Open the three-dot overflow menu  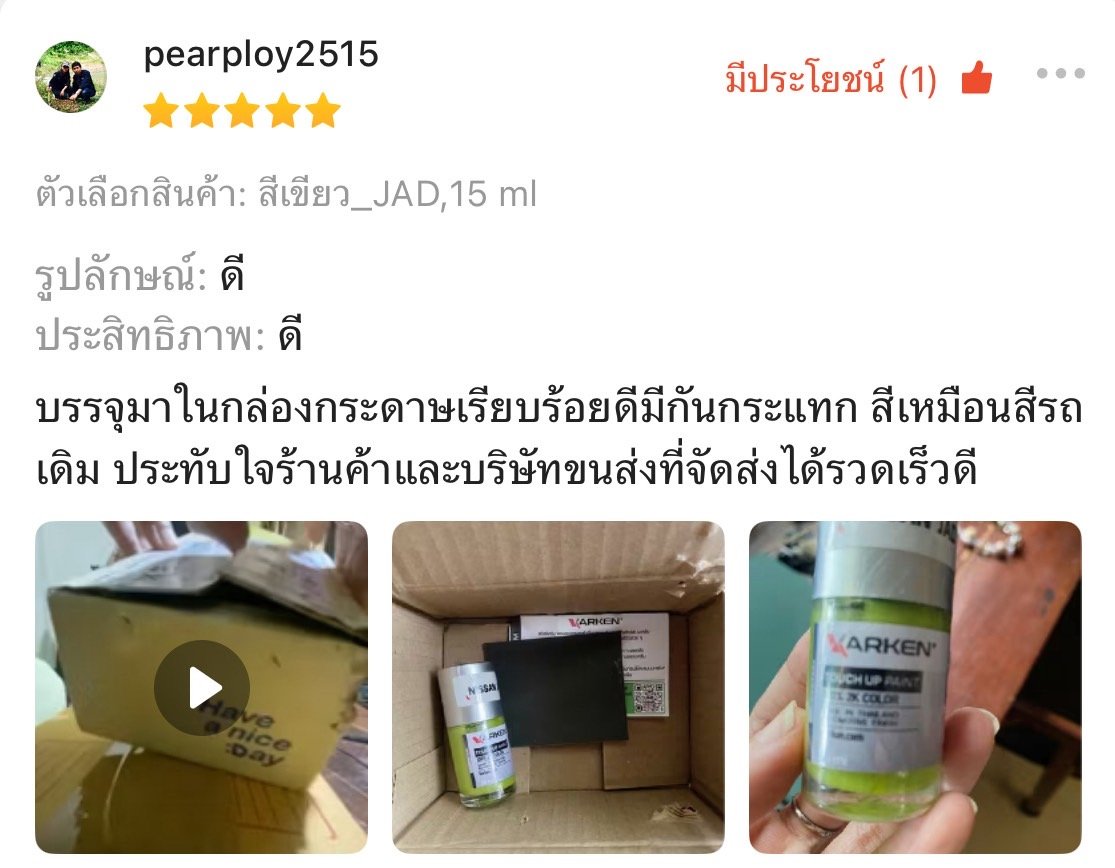[x=1061, y=75]
